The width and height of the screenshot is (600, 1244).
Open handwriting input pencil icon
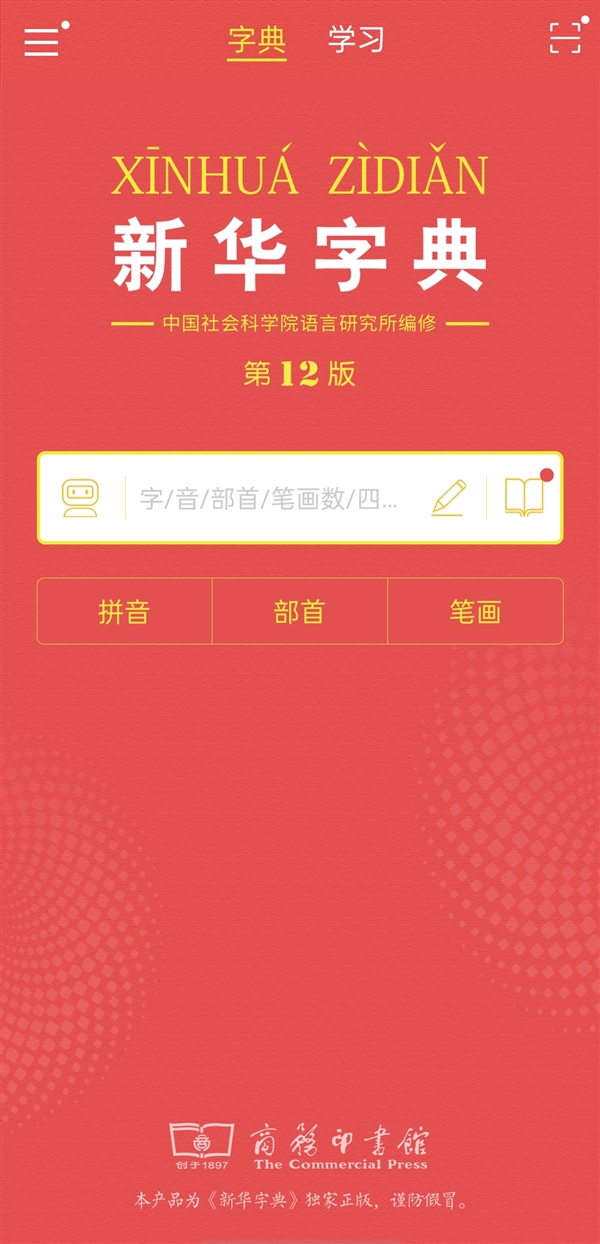449,498
